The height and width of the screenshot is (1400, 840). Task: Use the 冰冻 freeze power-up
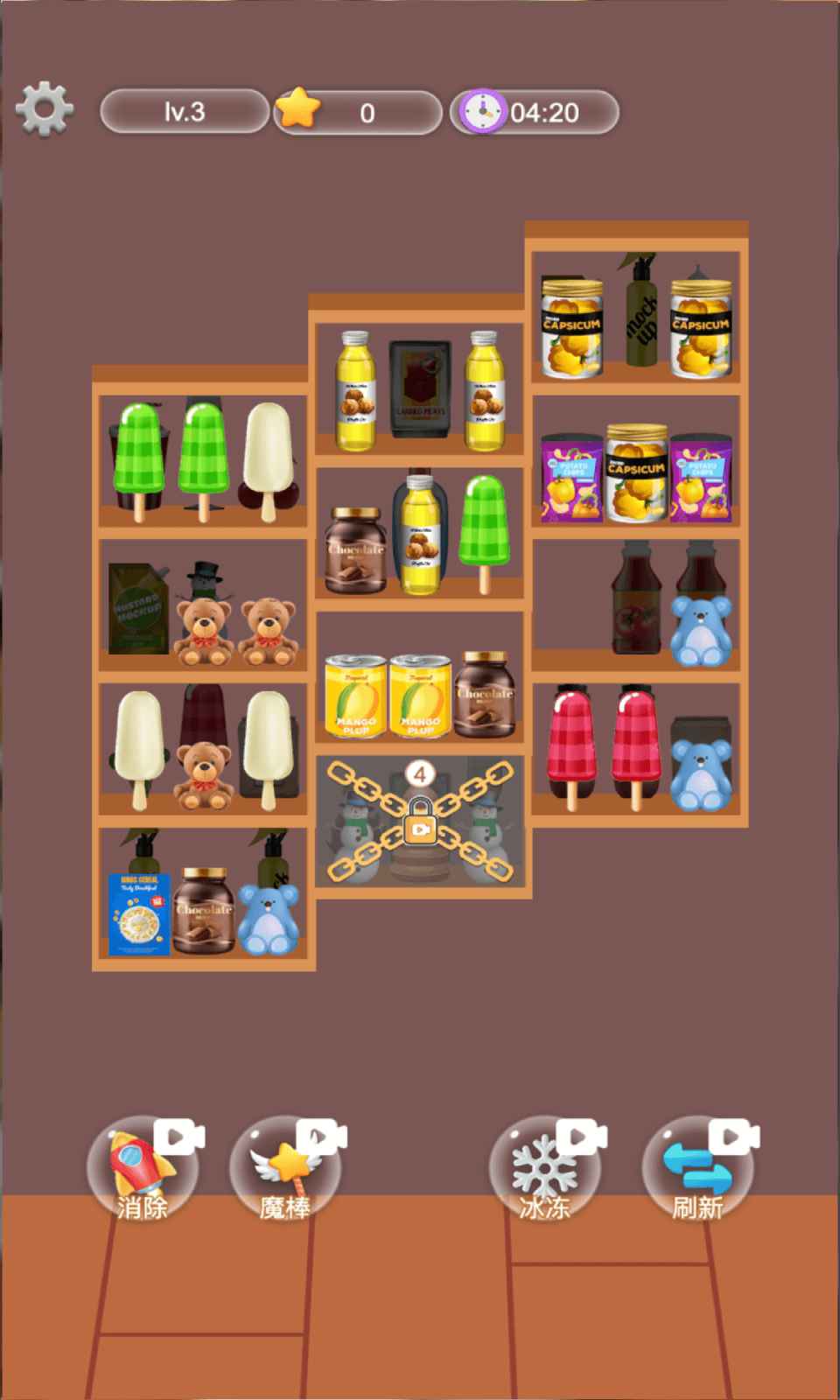(x=544, y=1170)
